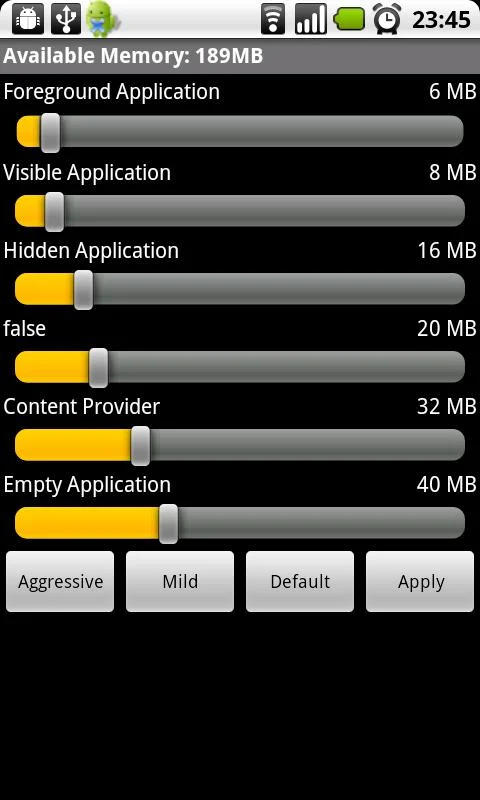Choose the Mild preset

pos(180,581)
